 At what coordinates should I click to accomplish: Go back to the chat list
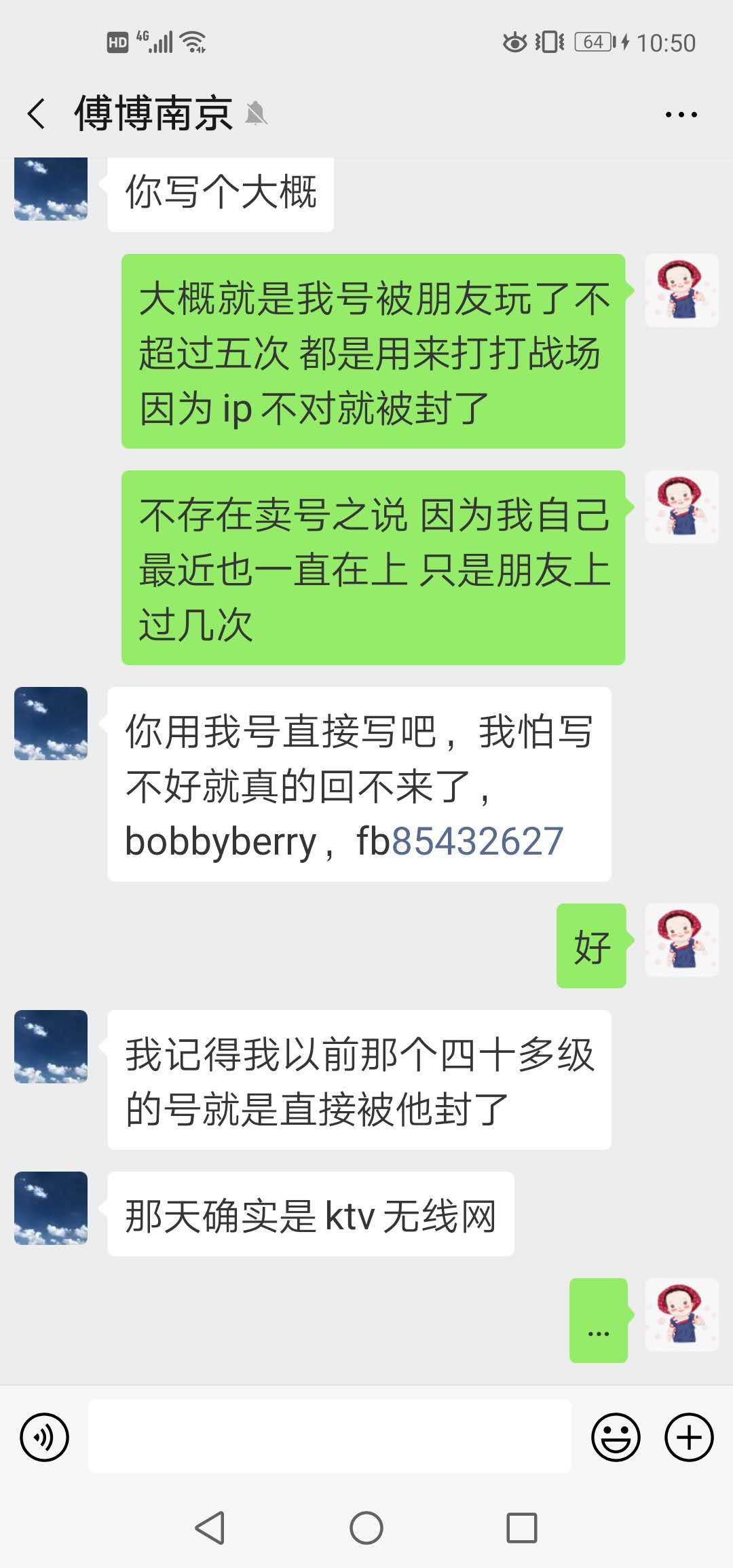pos(37,113)
